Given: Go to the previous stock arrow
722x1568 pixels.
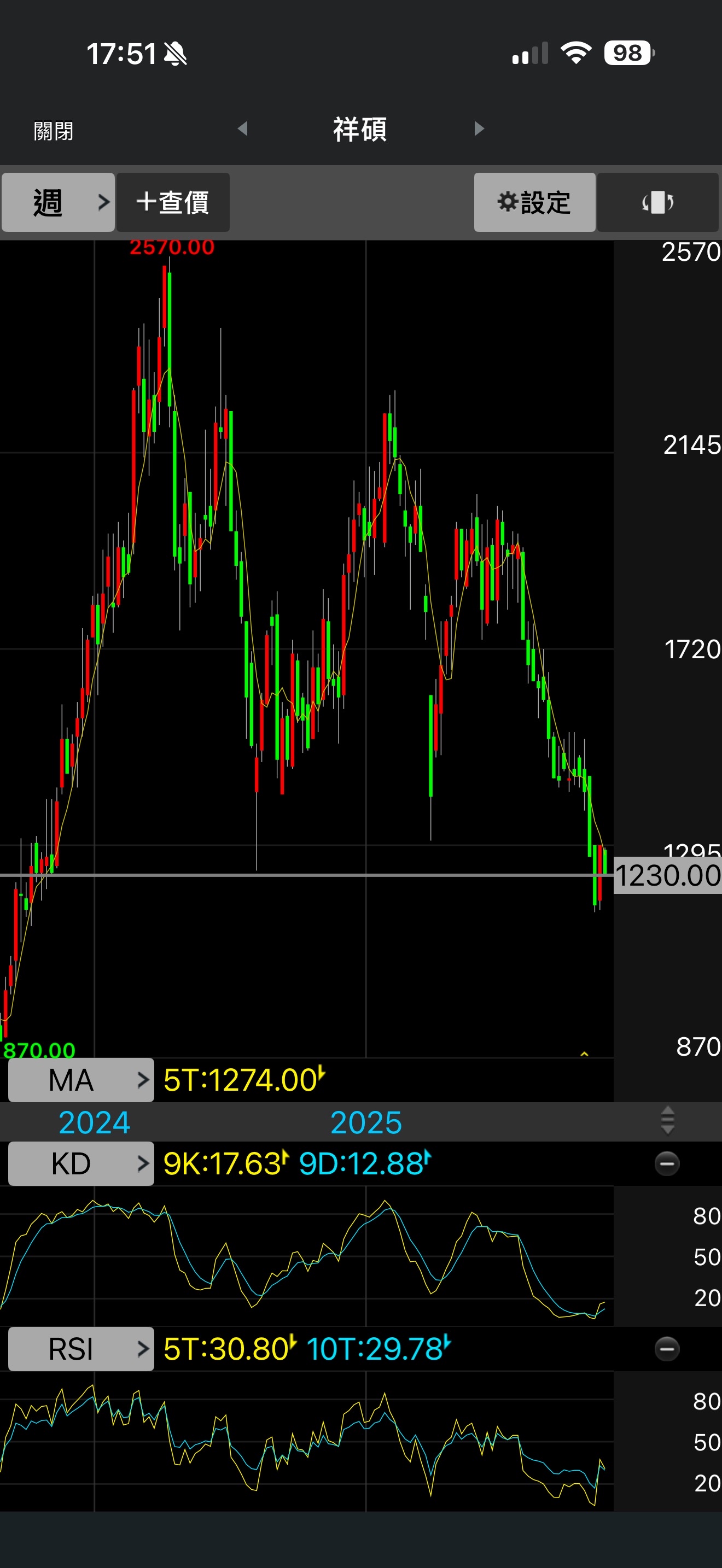Looking at the screenshot, I should pos(242,128).
